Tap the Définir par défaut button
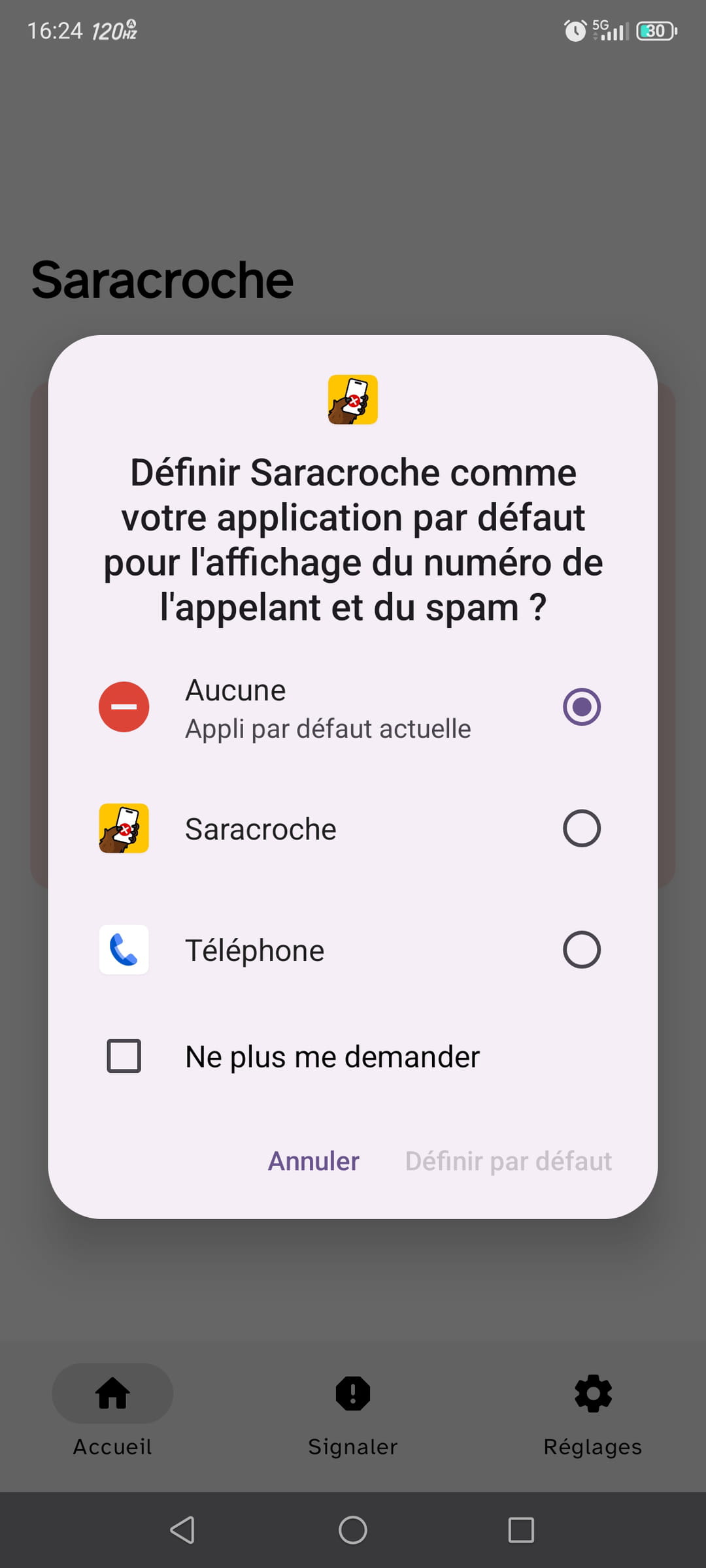 (509, 1162)
